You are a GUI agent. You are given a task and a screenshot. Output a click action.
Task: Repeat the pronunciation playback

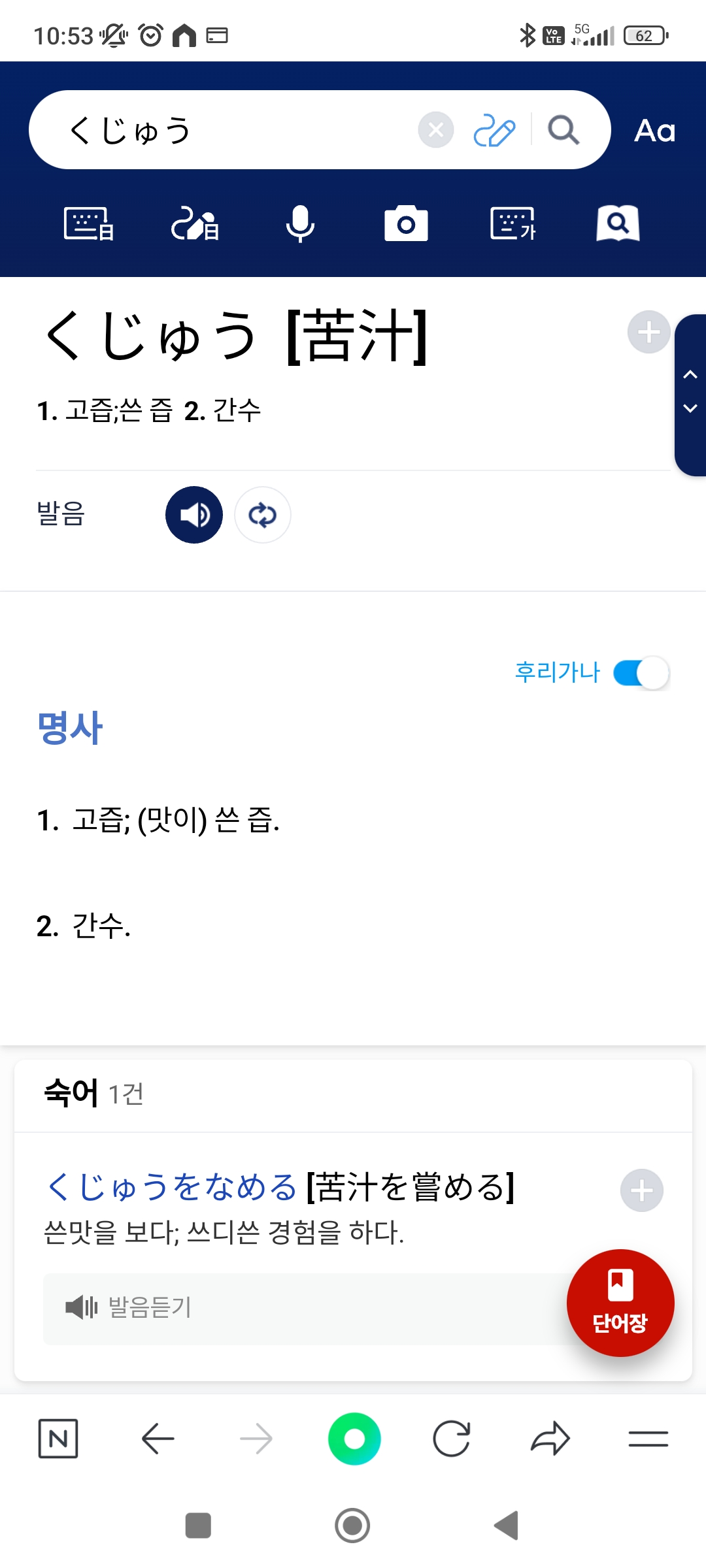tap(263, 515)
